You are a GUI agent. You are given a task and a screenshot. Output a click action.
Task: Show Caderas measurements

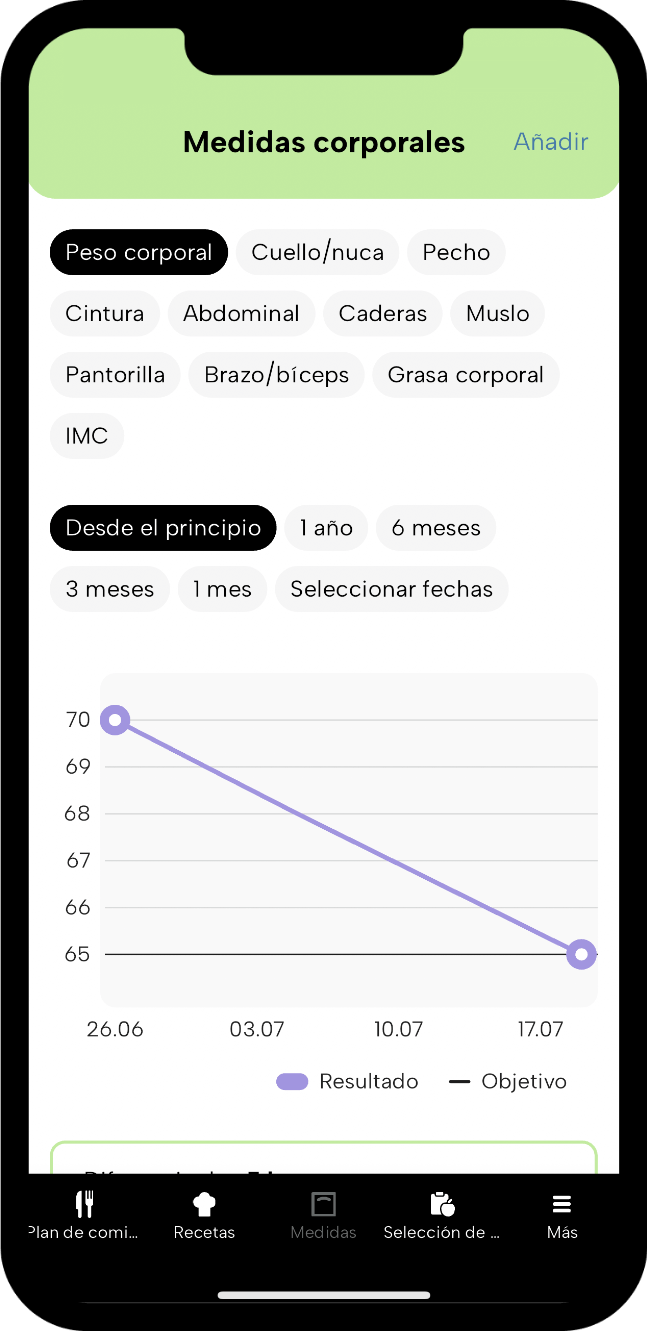383,313
